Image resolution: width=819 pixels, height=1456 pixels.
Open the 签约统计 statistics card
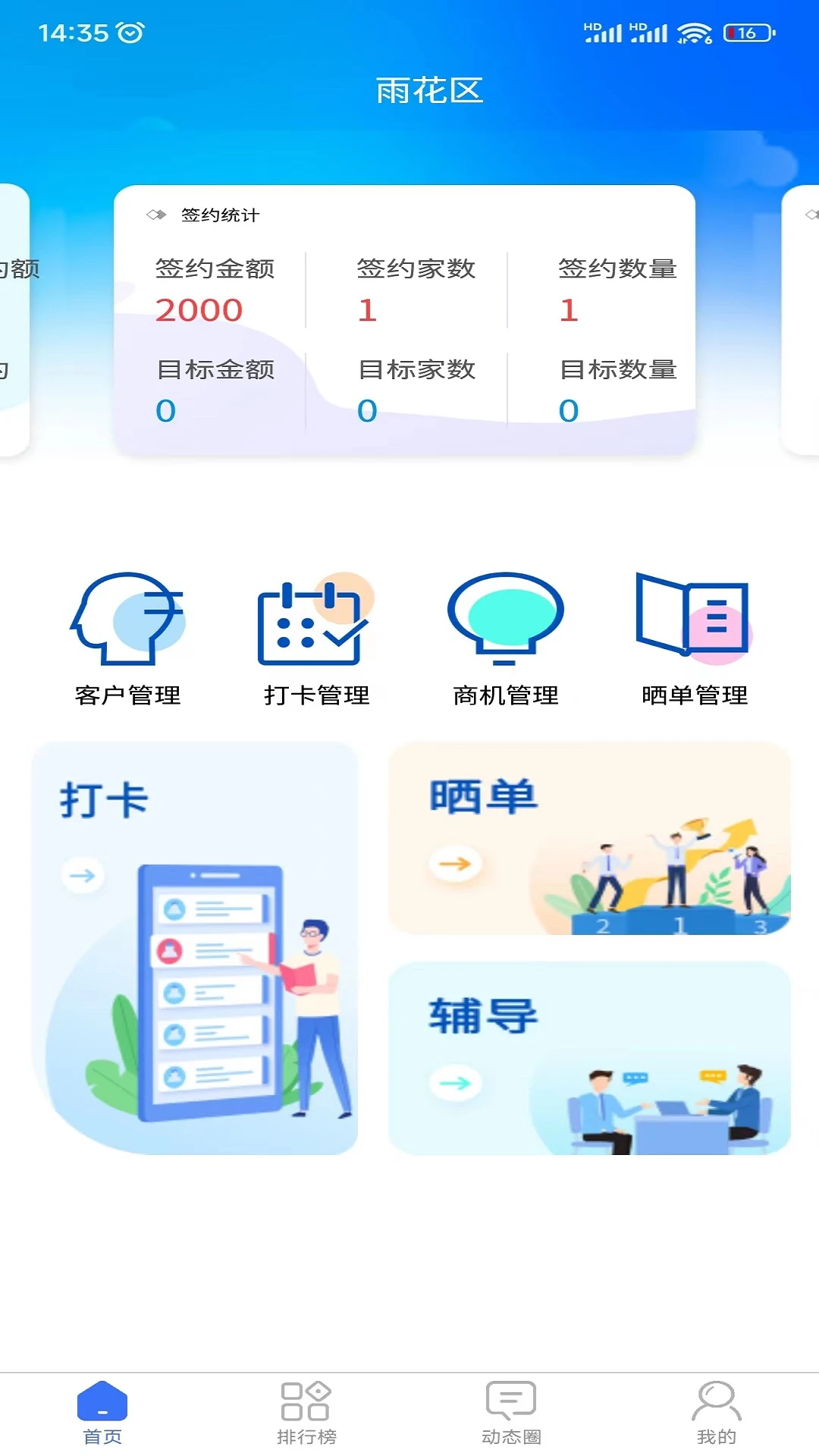pyautogui.click(x=404, y=320)
